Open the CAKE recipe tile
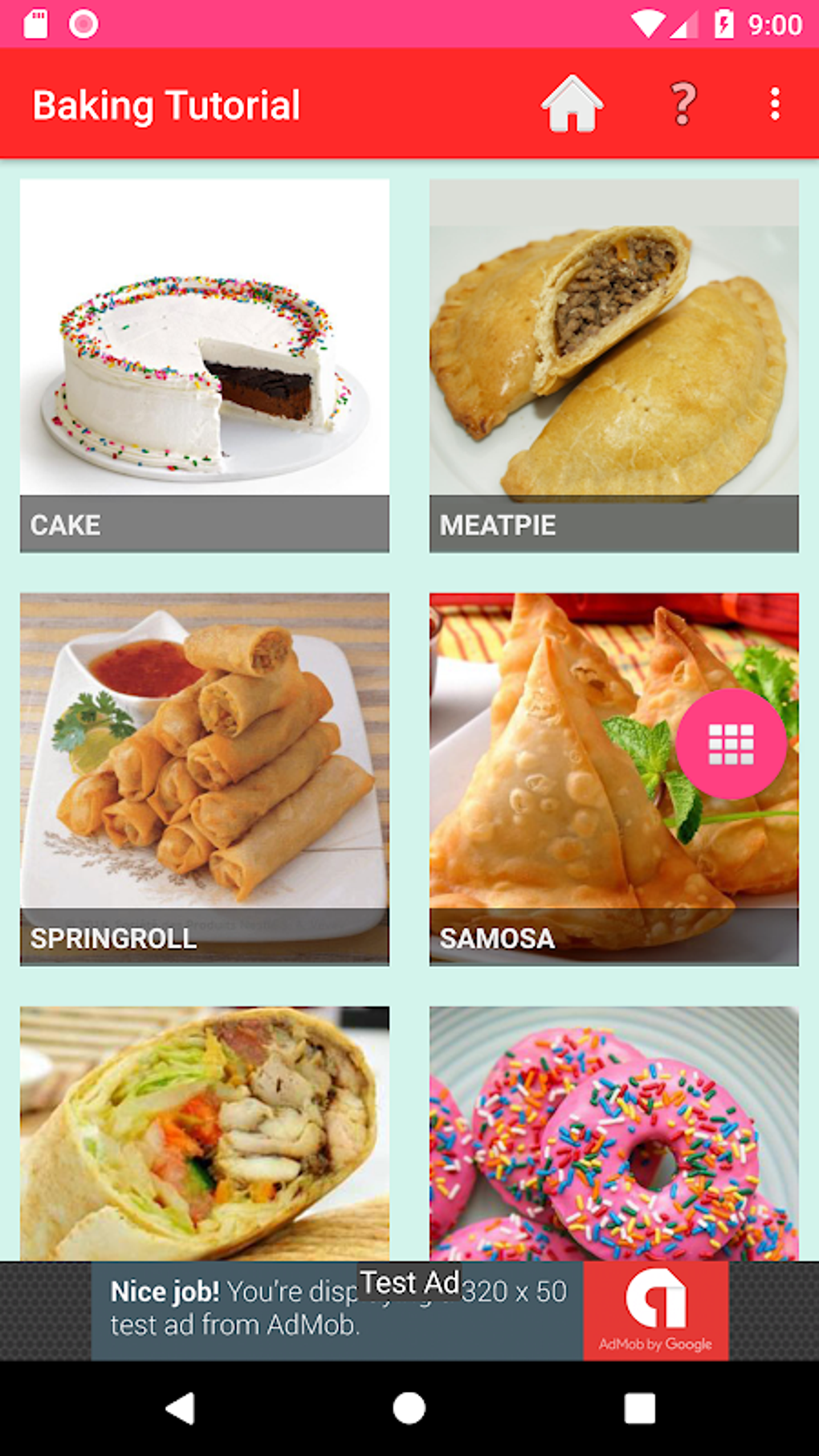The width and height of the screenshot is (819, 1456). click(203, 364)
